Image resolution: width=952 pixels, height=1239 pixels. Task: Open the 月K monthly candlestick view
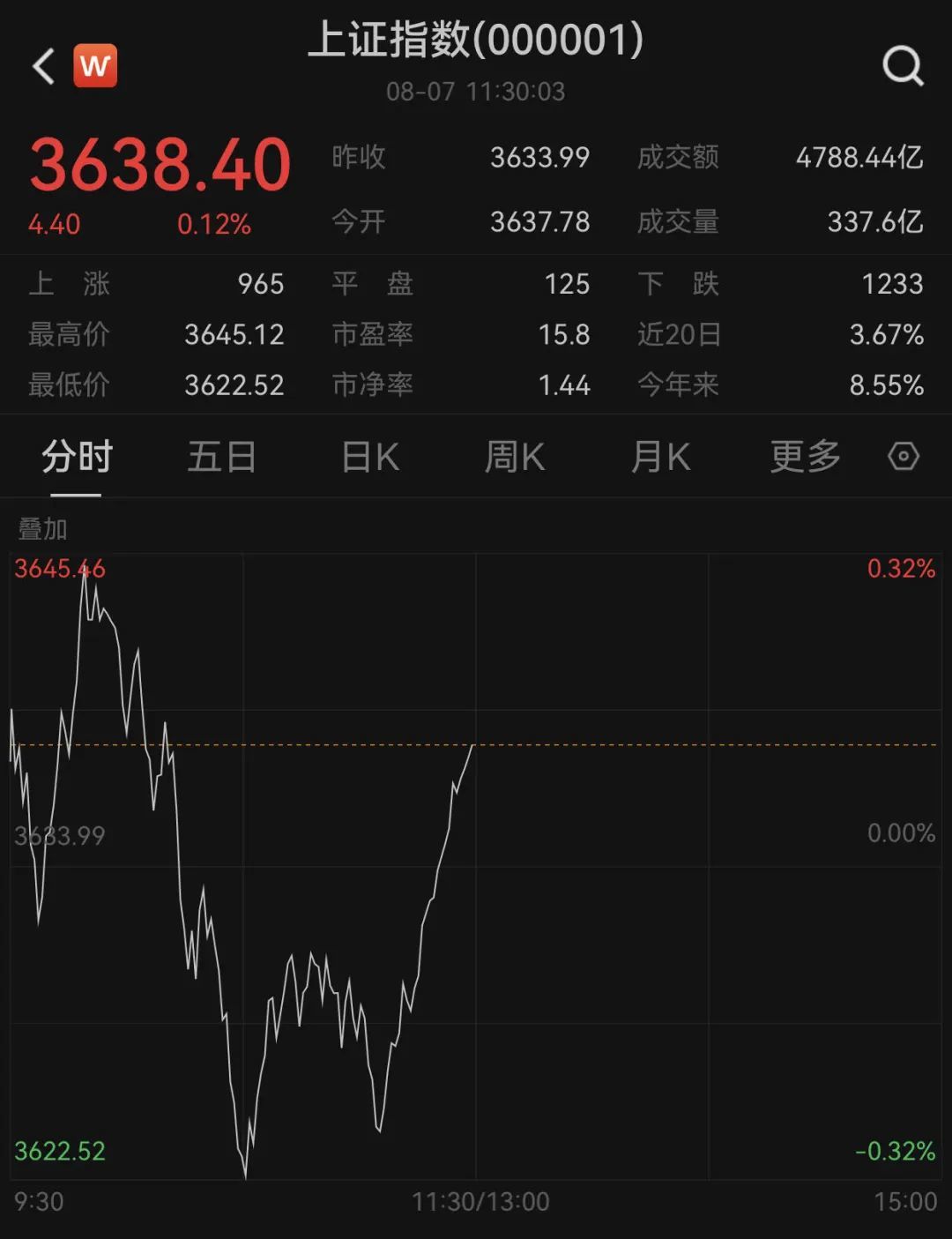pyautogui.click(x=660, y=457)
